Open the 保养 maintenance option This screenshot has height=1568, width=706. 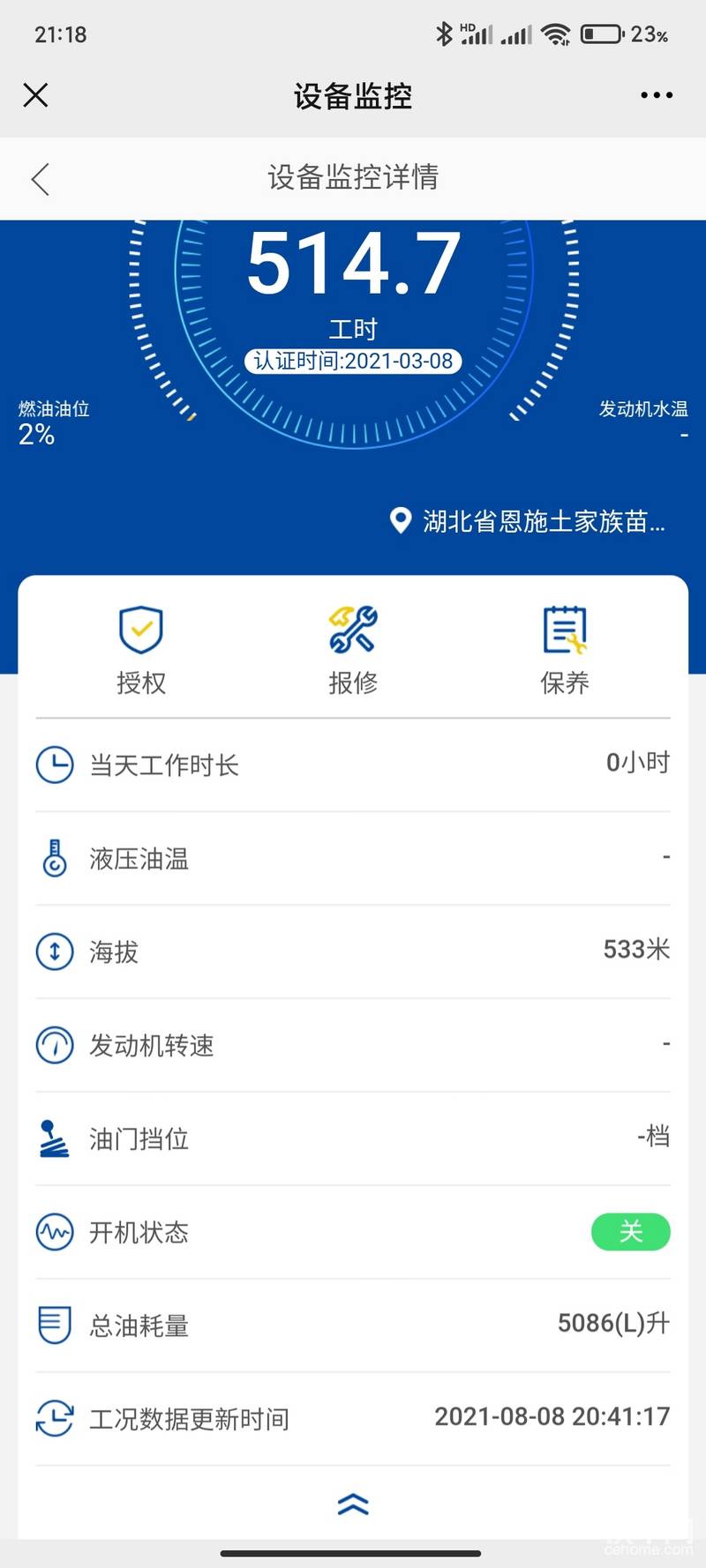pyautogui.click(x=565, y=650)
